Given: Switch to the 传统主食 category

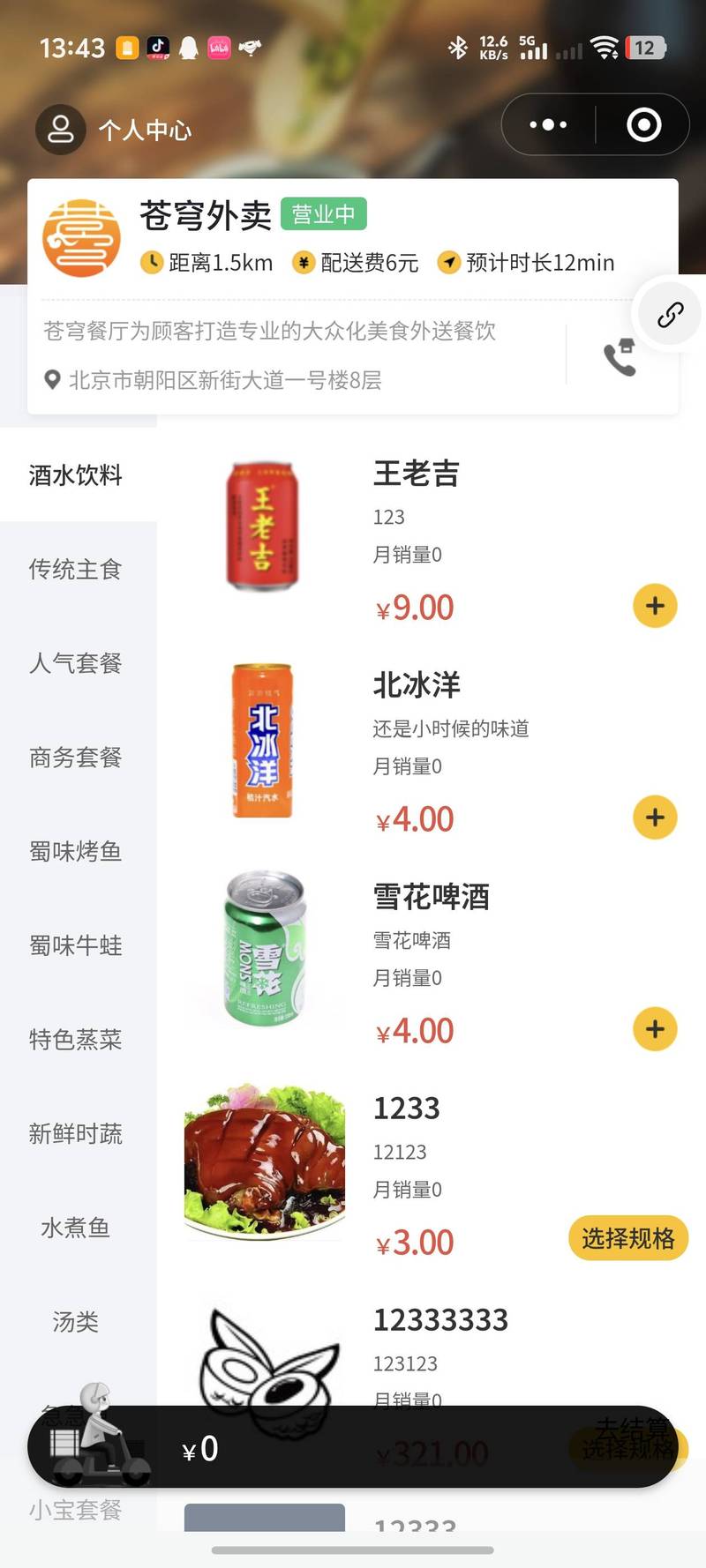Looking at the screenshot, I should pos(76,570).
